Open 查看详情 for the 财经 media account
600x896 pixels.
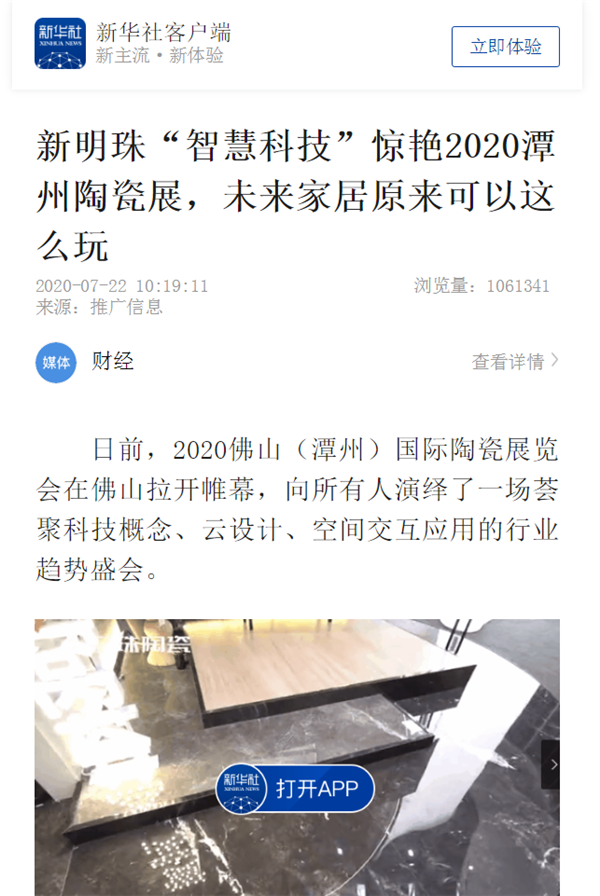[x=514, y=362]
